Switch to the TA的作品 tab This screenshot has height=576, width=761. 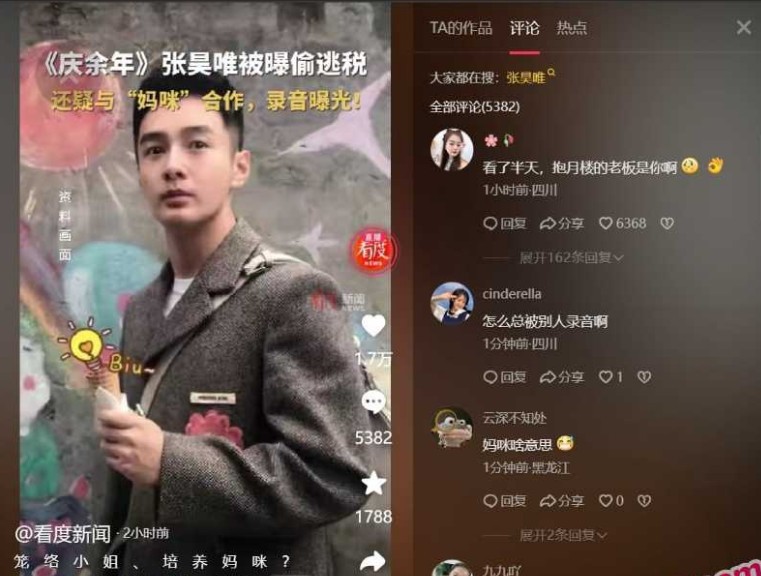click(x=461, y=28)
